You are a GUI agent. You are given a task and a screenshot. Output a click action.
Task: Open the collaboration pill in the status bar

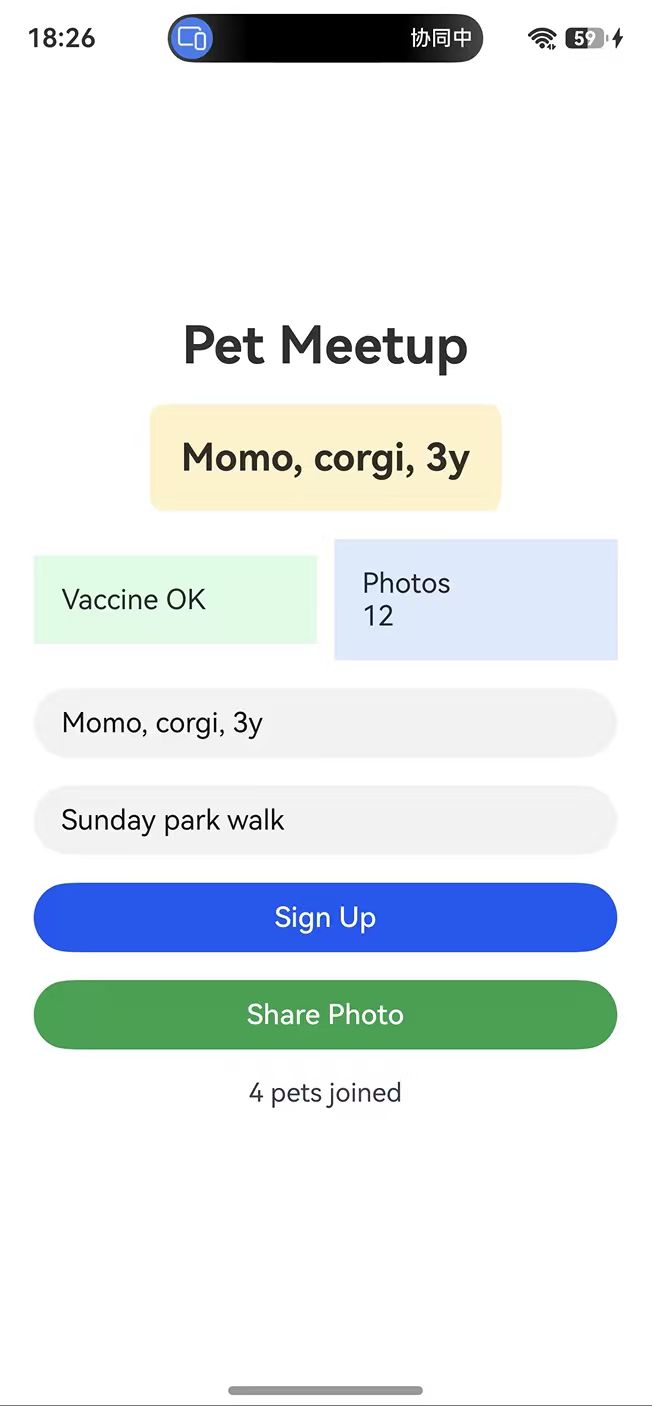(325, 38)
